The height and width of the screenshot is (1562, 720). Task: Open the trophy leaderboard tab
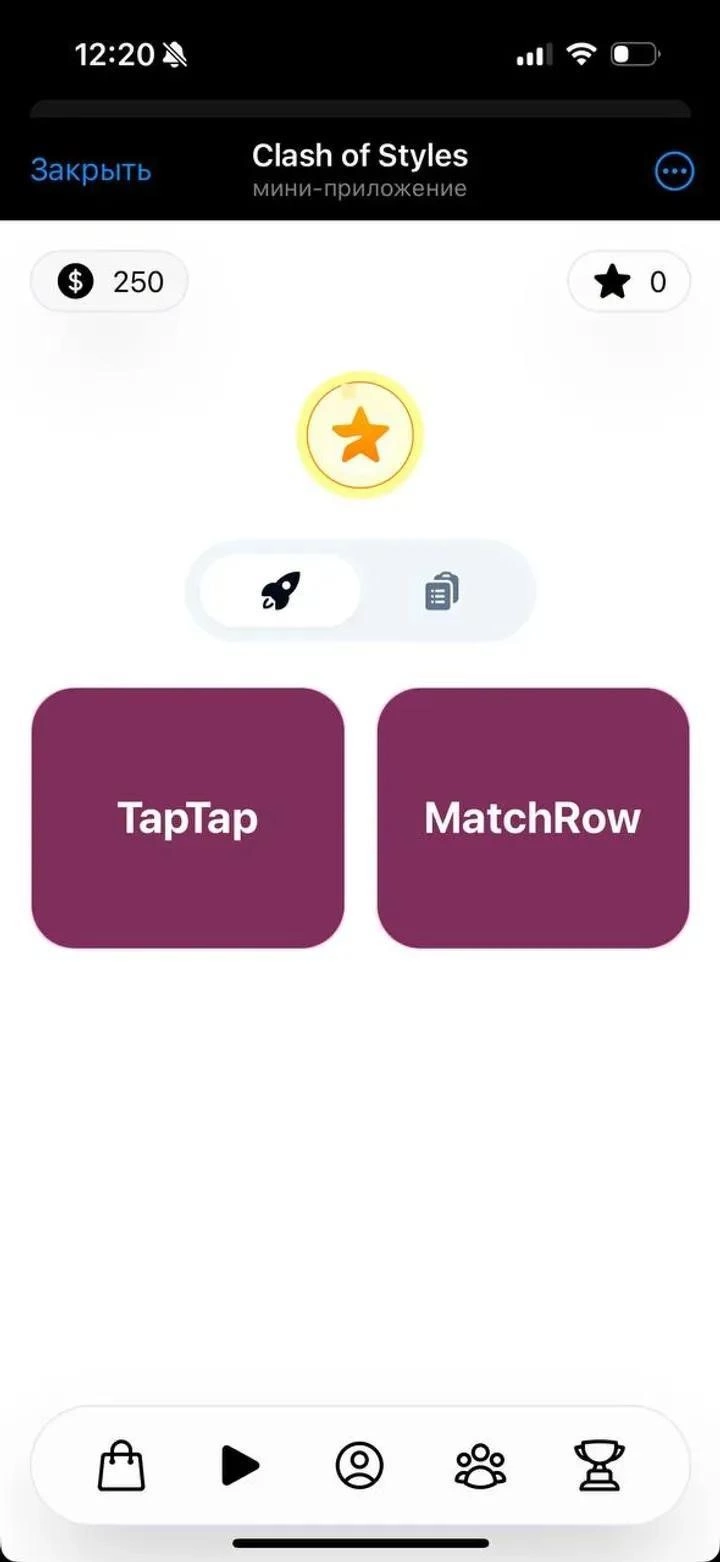tap(599, 1466)
